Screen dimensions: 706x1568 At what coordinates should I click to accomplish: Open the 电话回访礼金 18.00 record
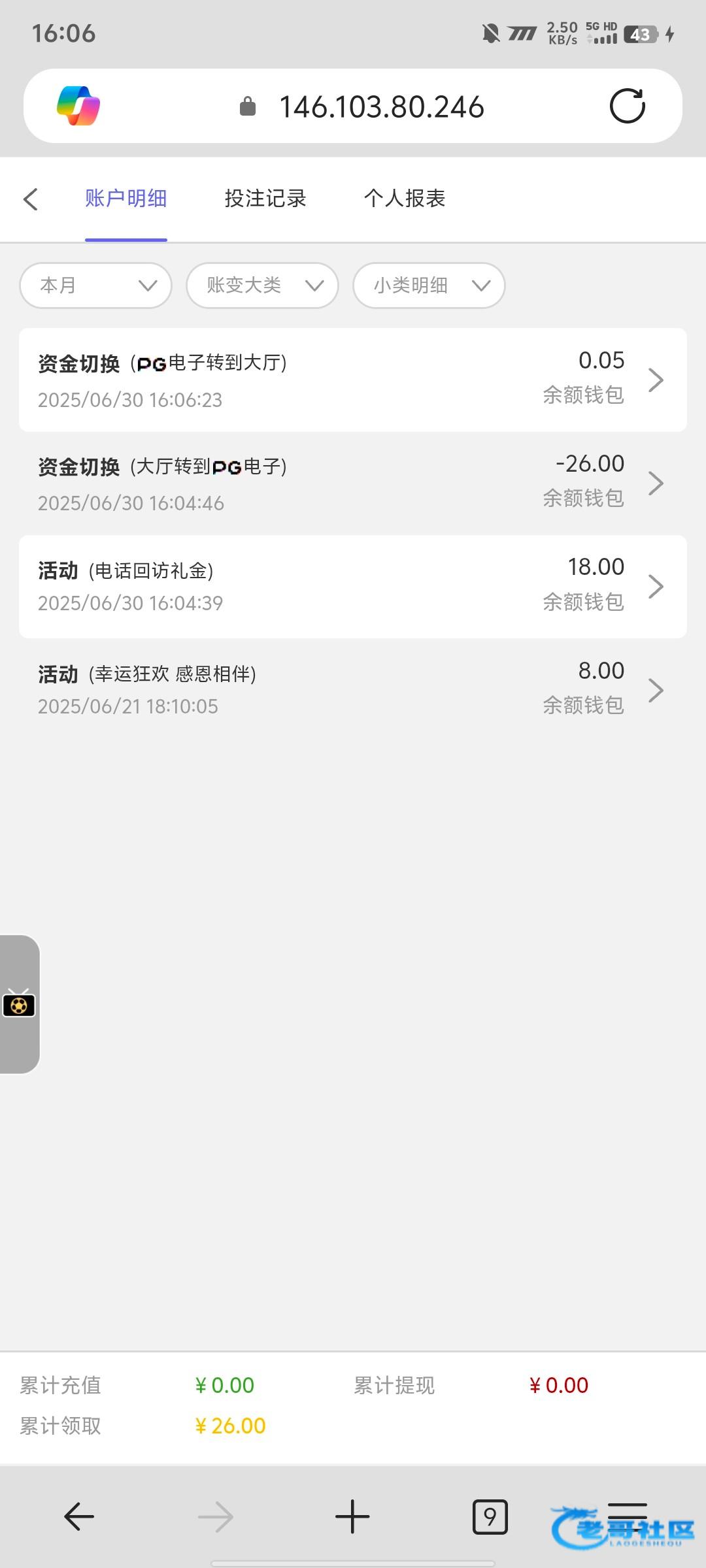click(353, 587)
